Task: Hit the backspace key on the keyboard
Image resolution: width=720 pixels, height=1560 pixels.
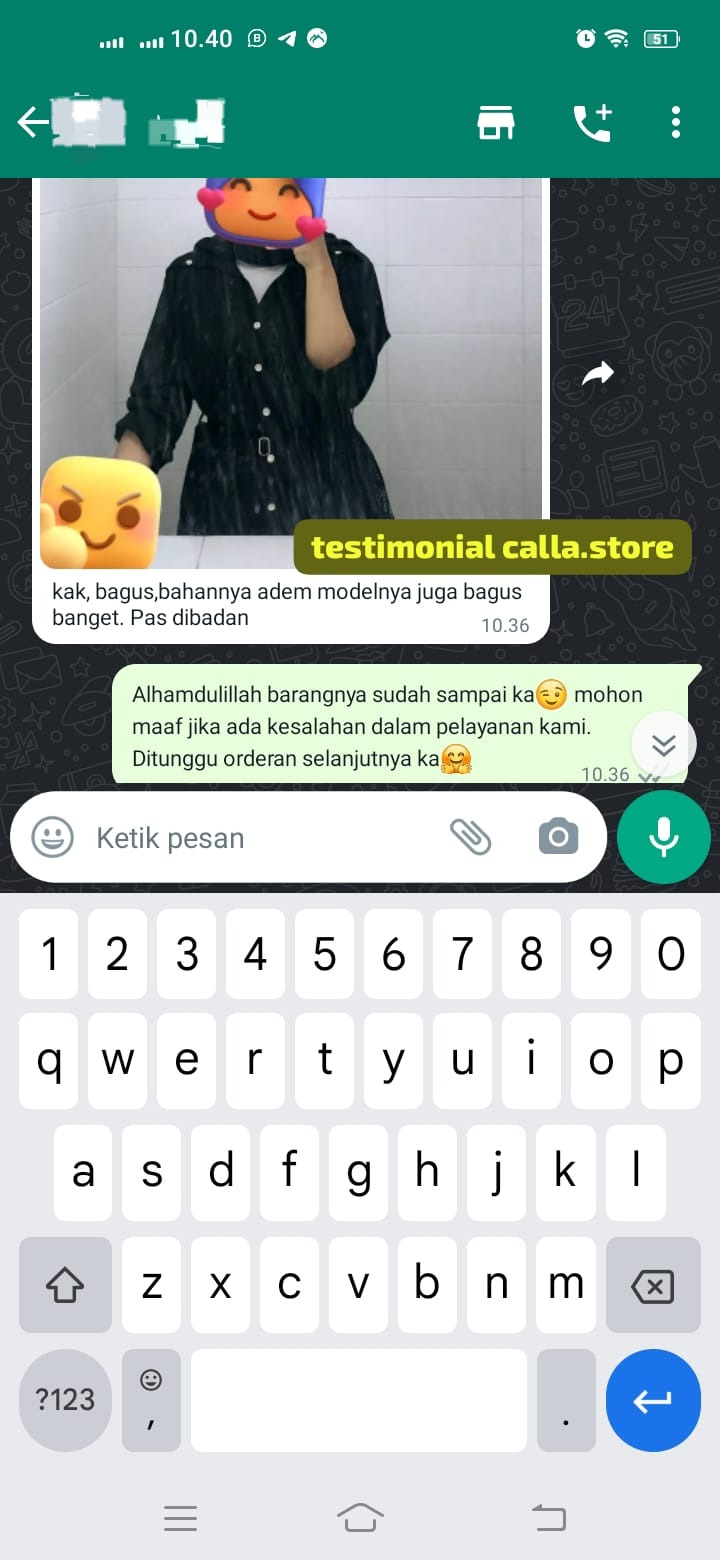Action: 652,1285
